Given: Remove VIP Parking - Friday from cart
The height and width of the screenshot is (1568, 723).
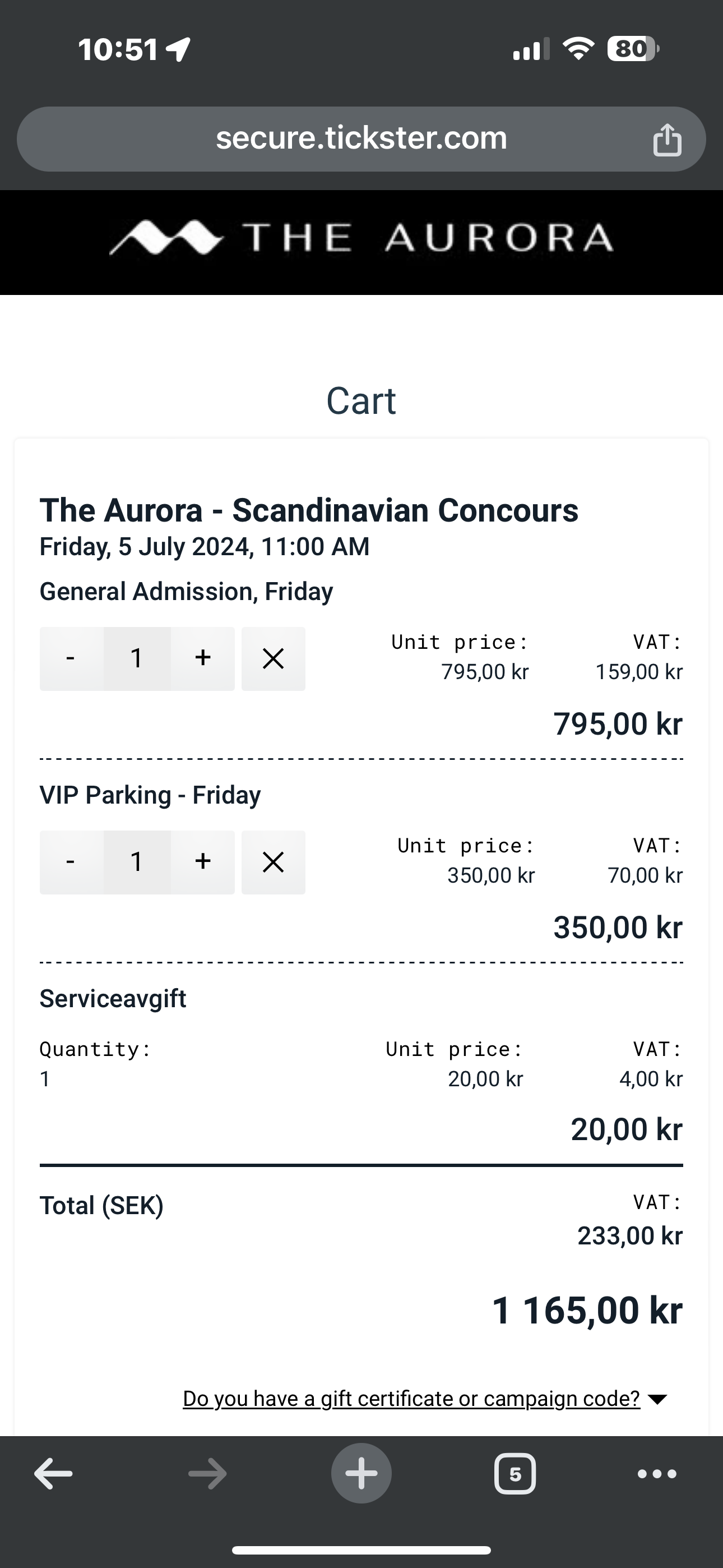Looking at the screenshot, I should click(x=274, y=862).
